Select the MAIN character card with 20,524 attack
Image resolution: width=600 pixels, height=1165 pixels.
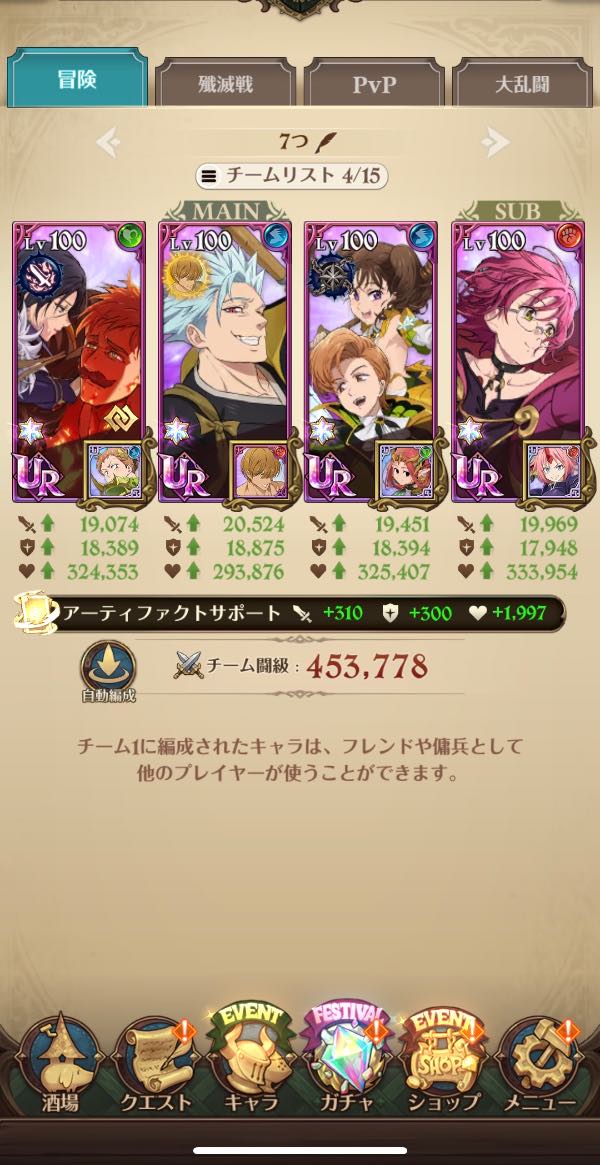[x=226, y=362]
